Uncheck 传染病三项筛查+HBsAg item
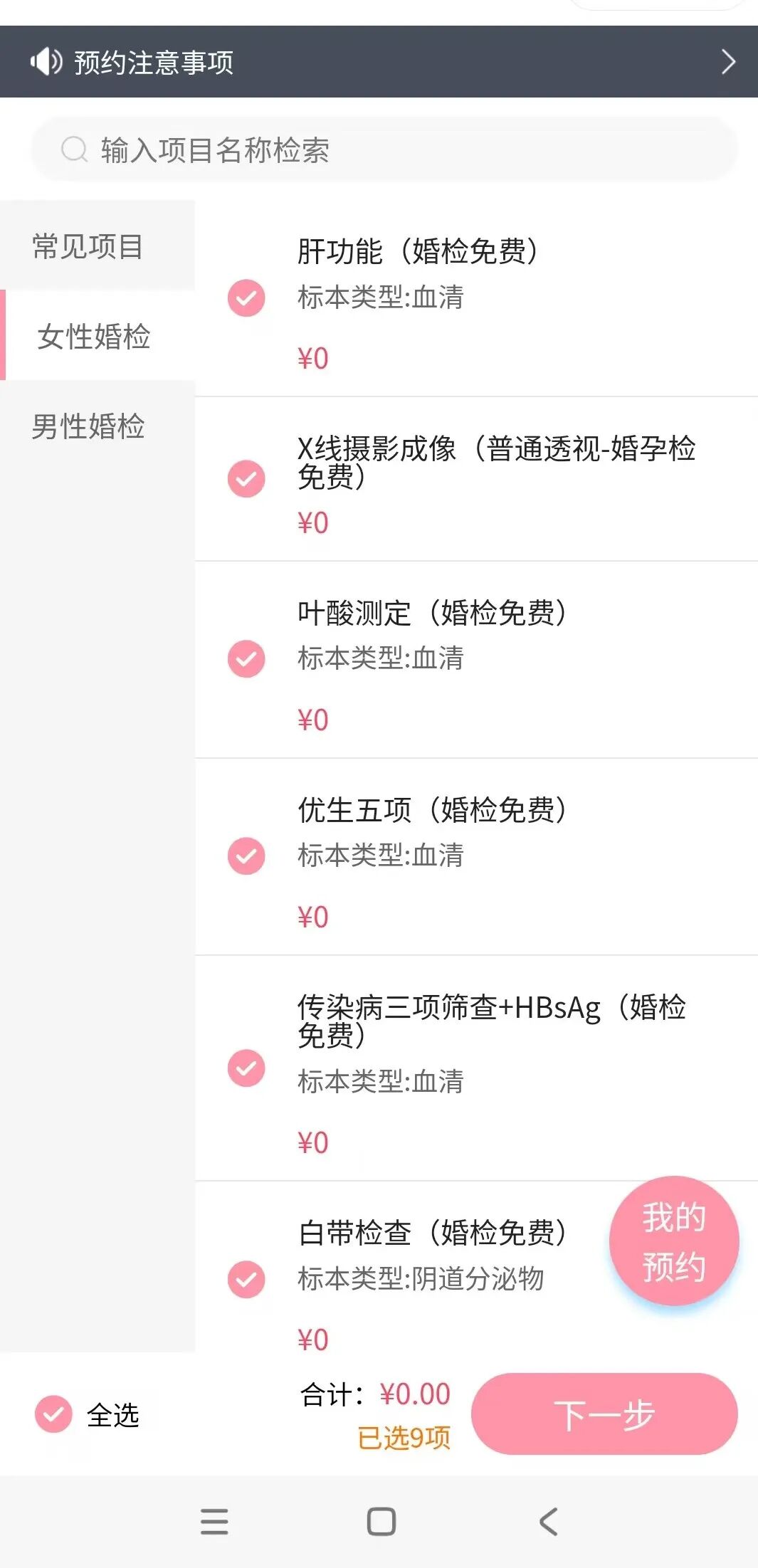Screen dimensions: 758x1568 pos(246,1068)
